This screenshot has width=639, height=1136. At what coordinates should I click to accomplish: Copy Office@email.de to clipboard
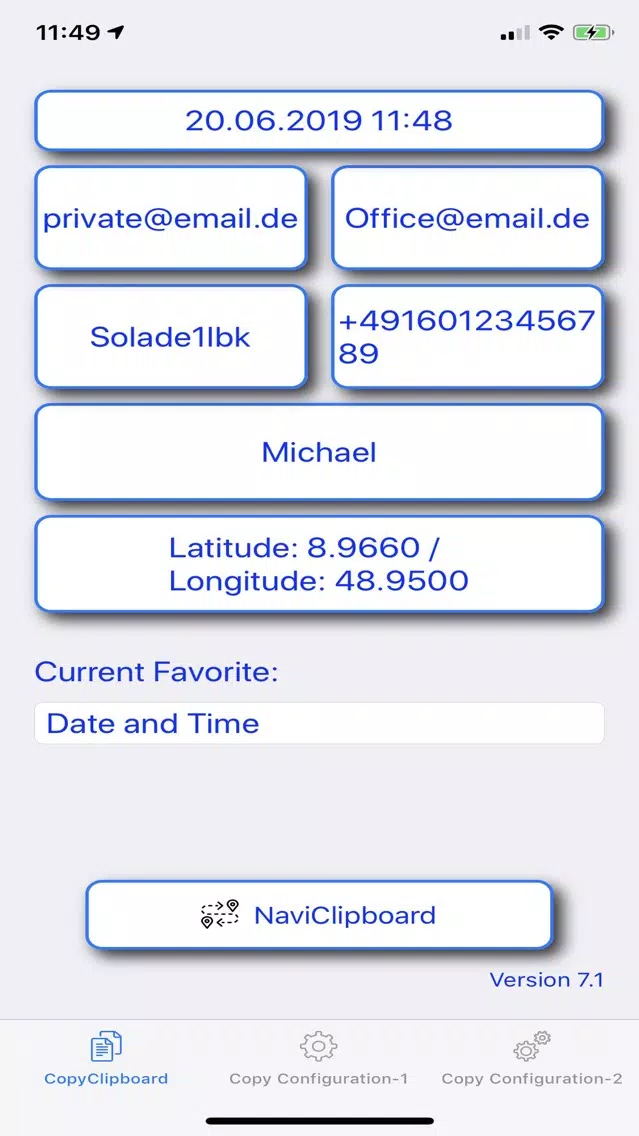pyautogui.click(x=467, y=218)
